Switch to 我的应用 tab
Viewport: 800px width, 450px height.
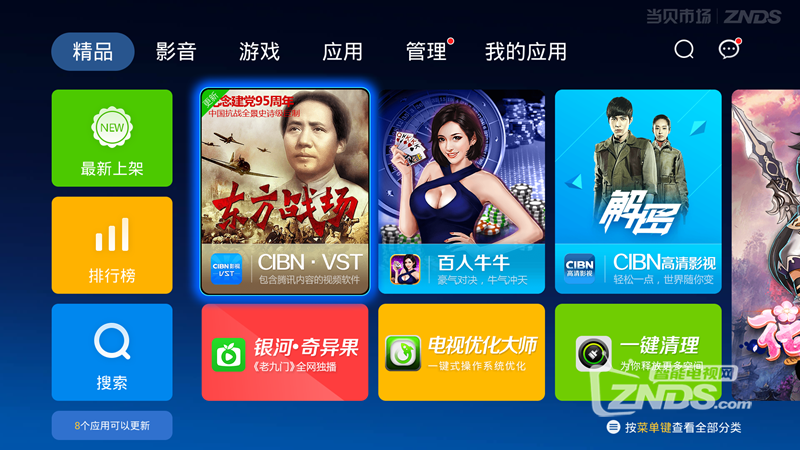point(526,51)
